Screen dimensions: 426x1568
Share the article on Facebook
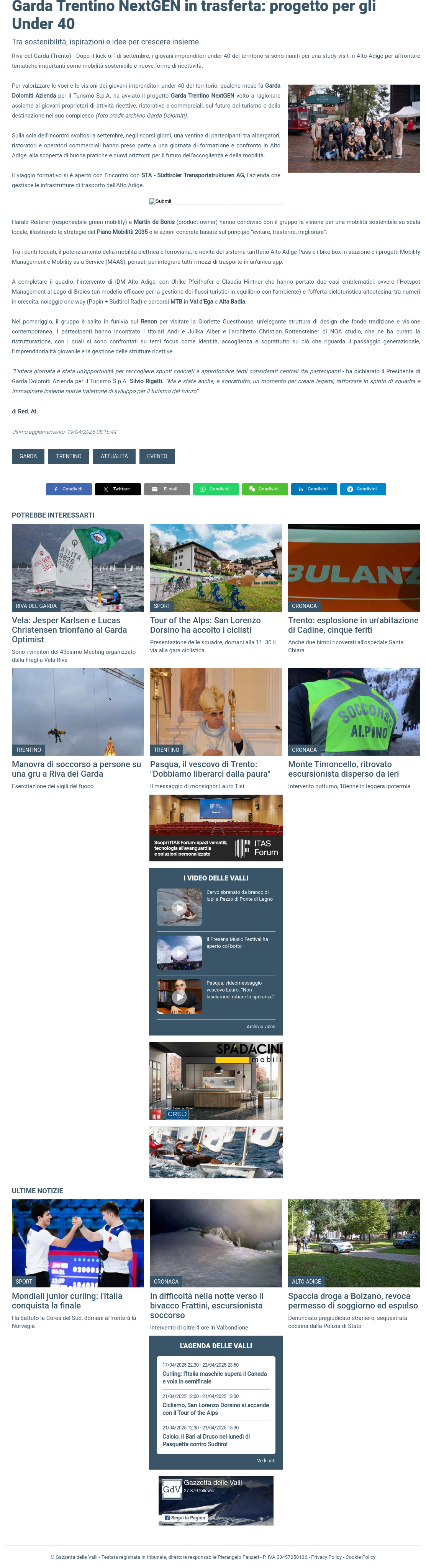coord(69,489)
